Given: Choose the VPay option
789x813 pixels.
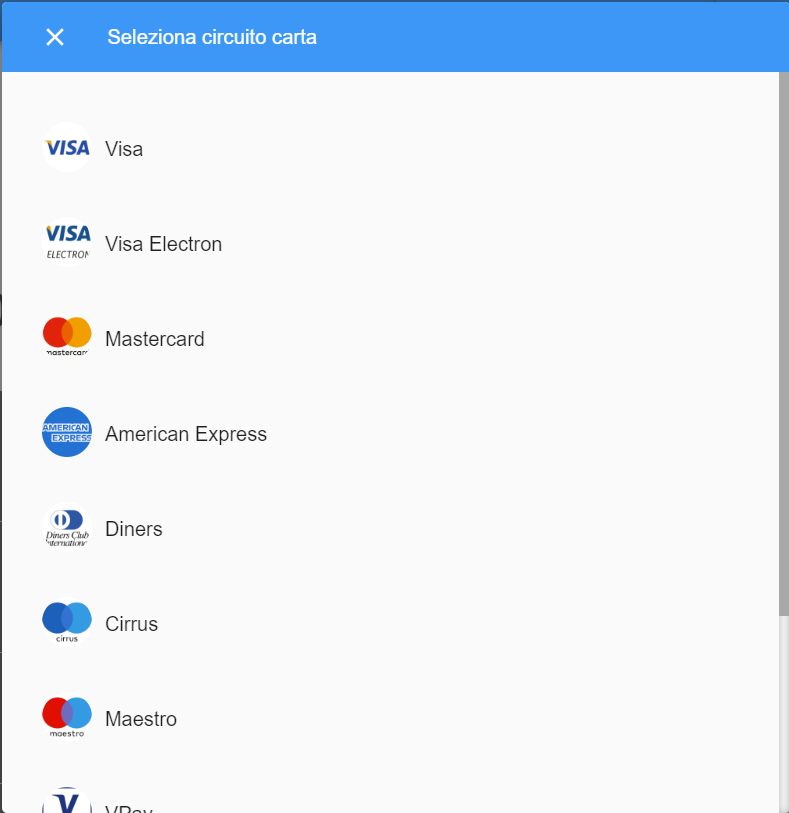Looking at the screenshot, I should coord(128,805).
